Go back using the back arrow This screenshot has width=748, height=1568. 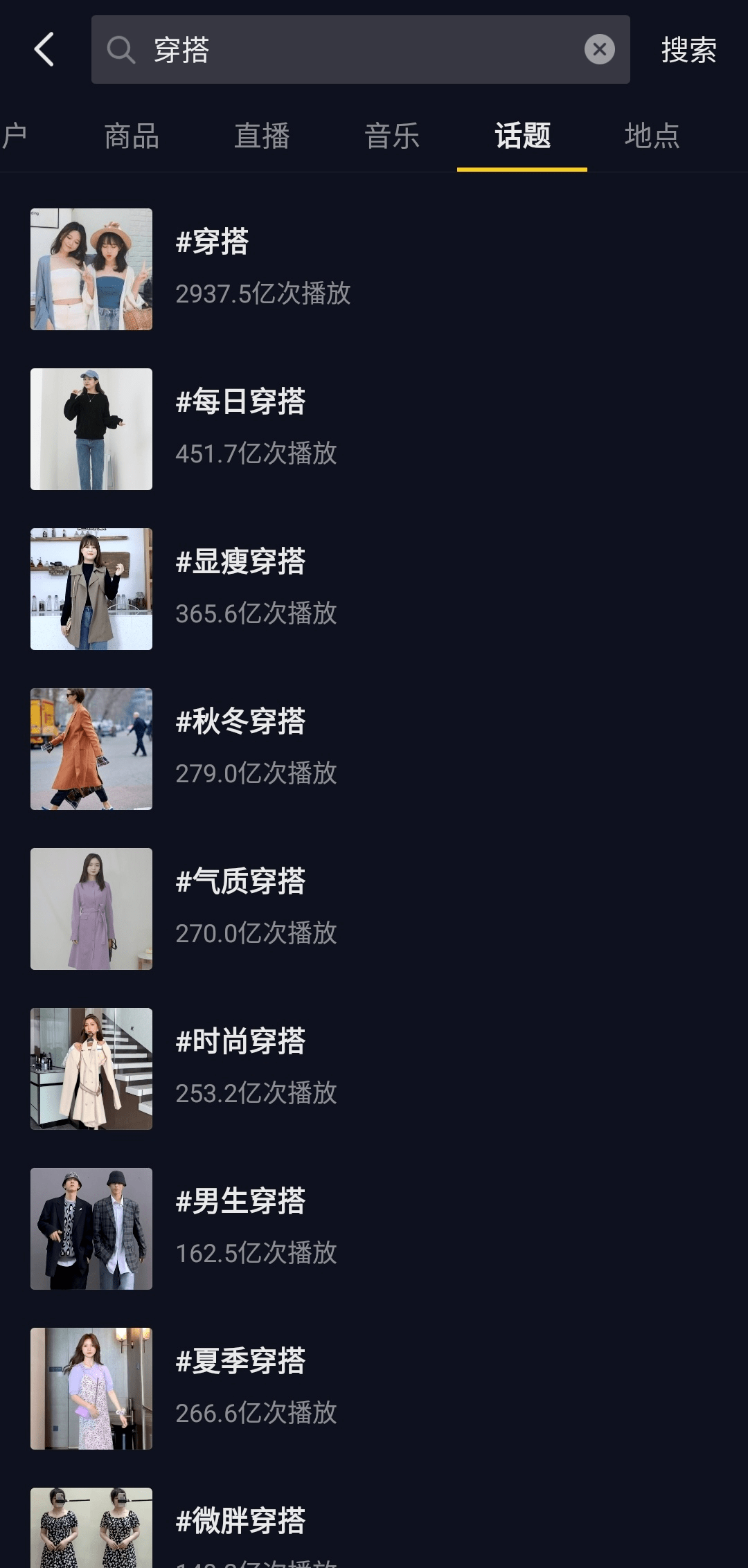tap(44, 50)
